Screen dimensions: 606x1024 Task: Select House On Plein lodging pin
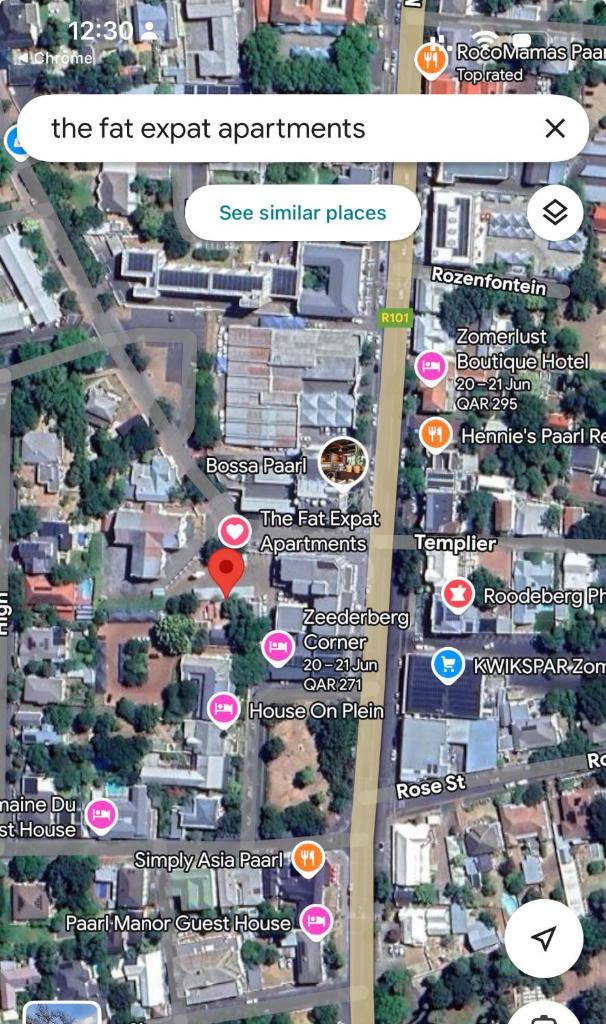(x=223, y=709)
